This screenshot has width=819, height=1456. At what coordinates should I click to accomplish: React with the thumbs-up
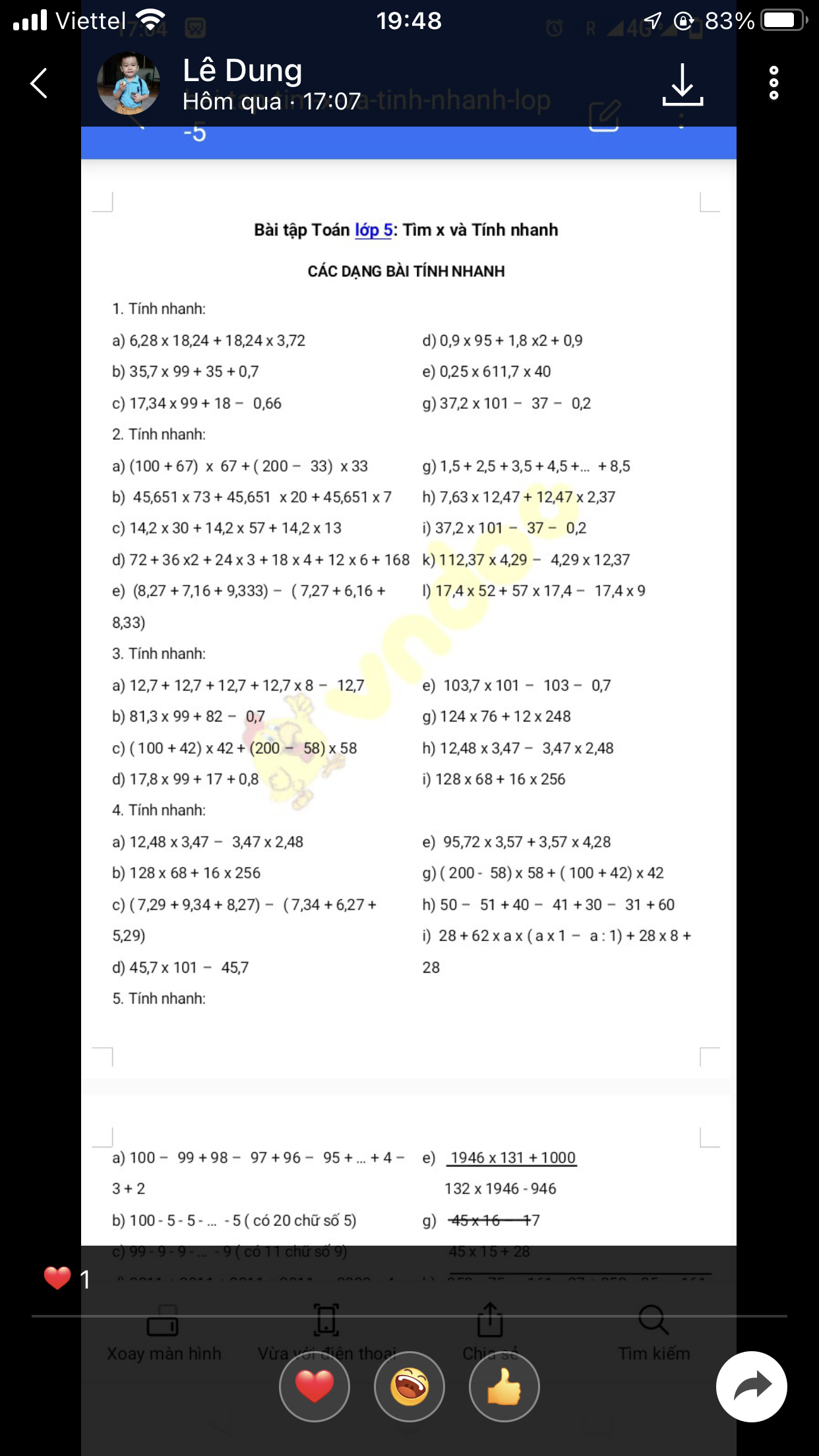[504, 1386]
